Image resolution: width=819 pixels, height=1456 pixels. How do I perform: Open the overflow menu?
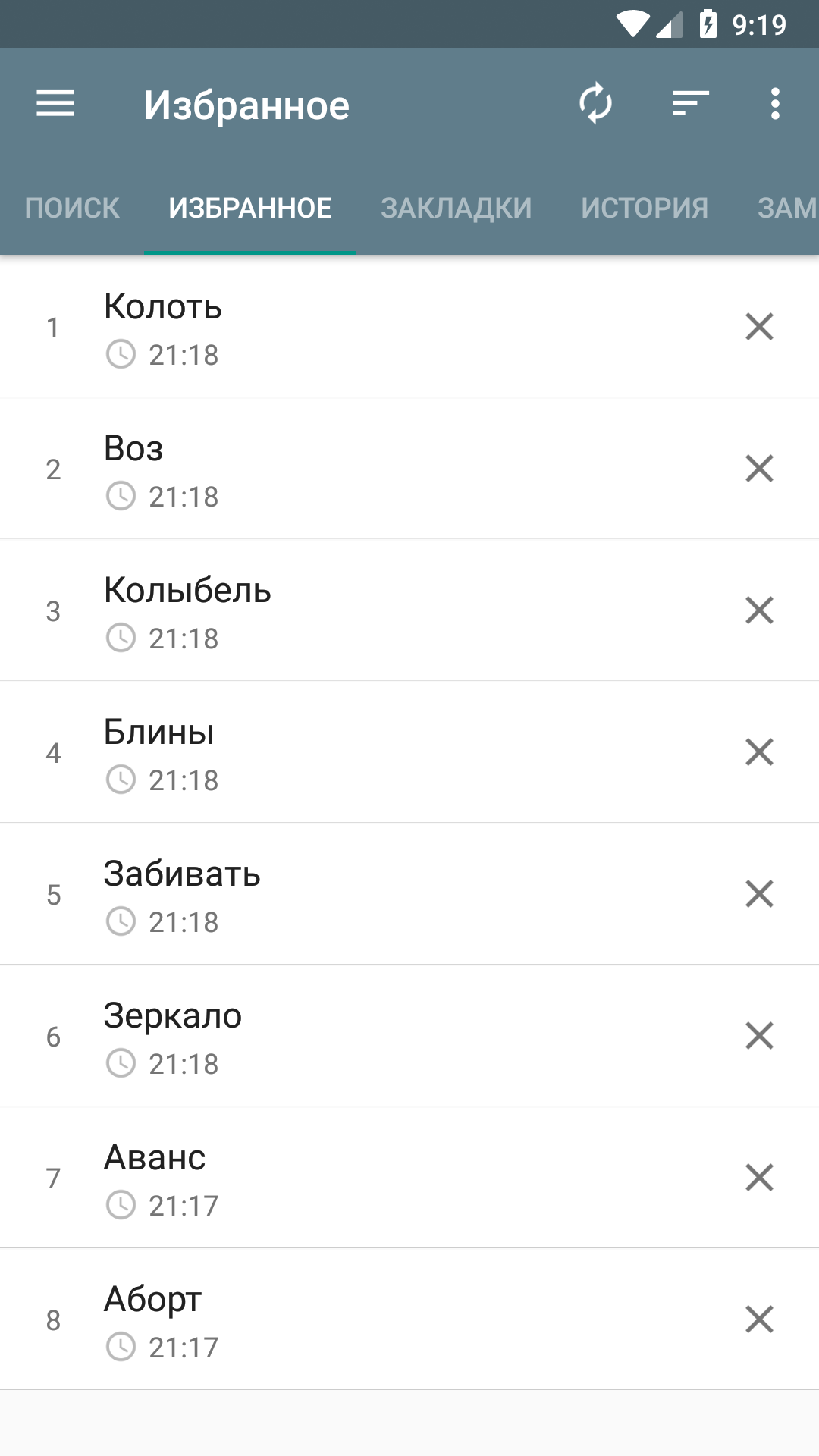[774, 104]
